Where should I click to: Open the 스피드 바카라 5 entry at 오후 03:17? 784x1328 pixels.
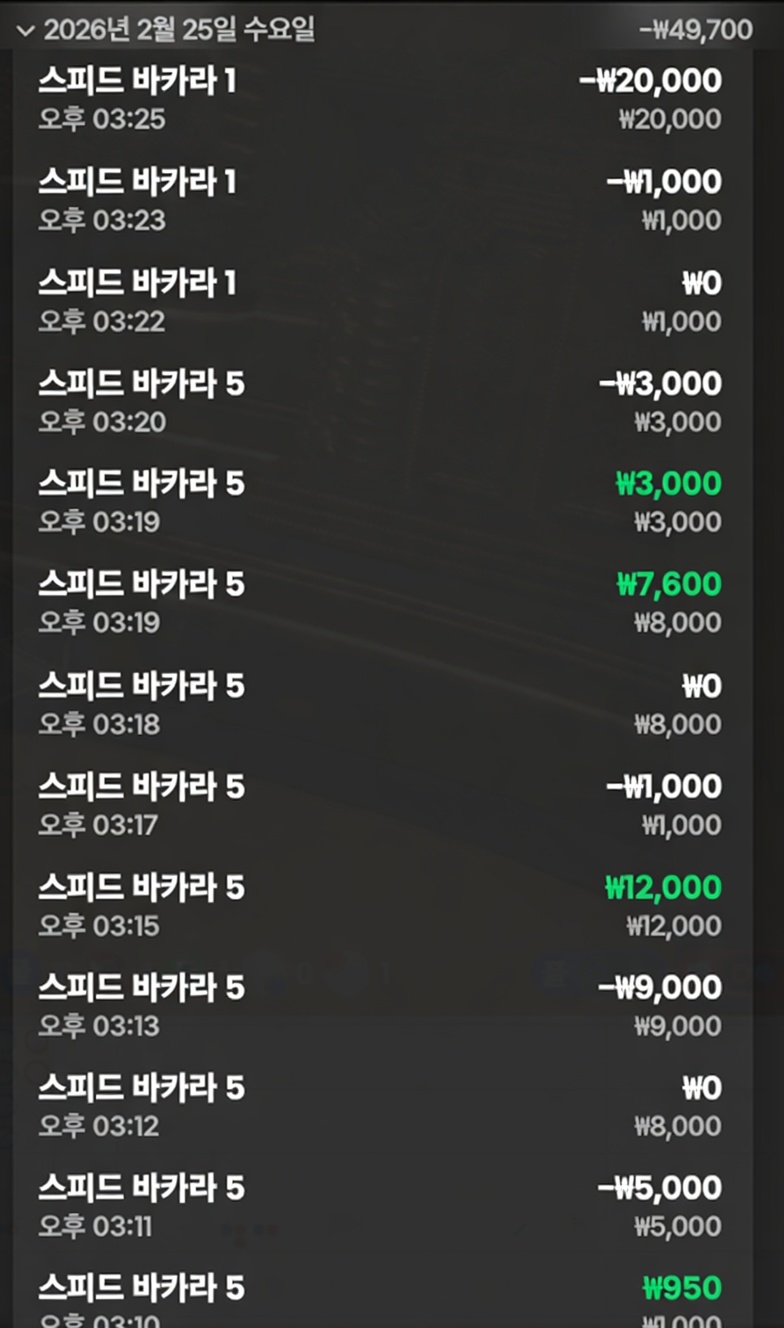(380, 805)
